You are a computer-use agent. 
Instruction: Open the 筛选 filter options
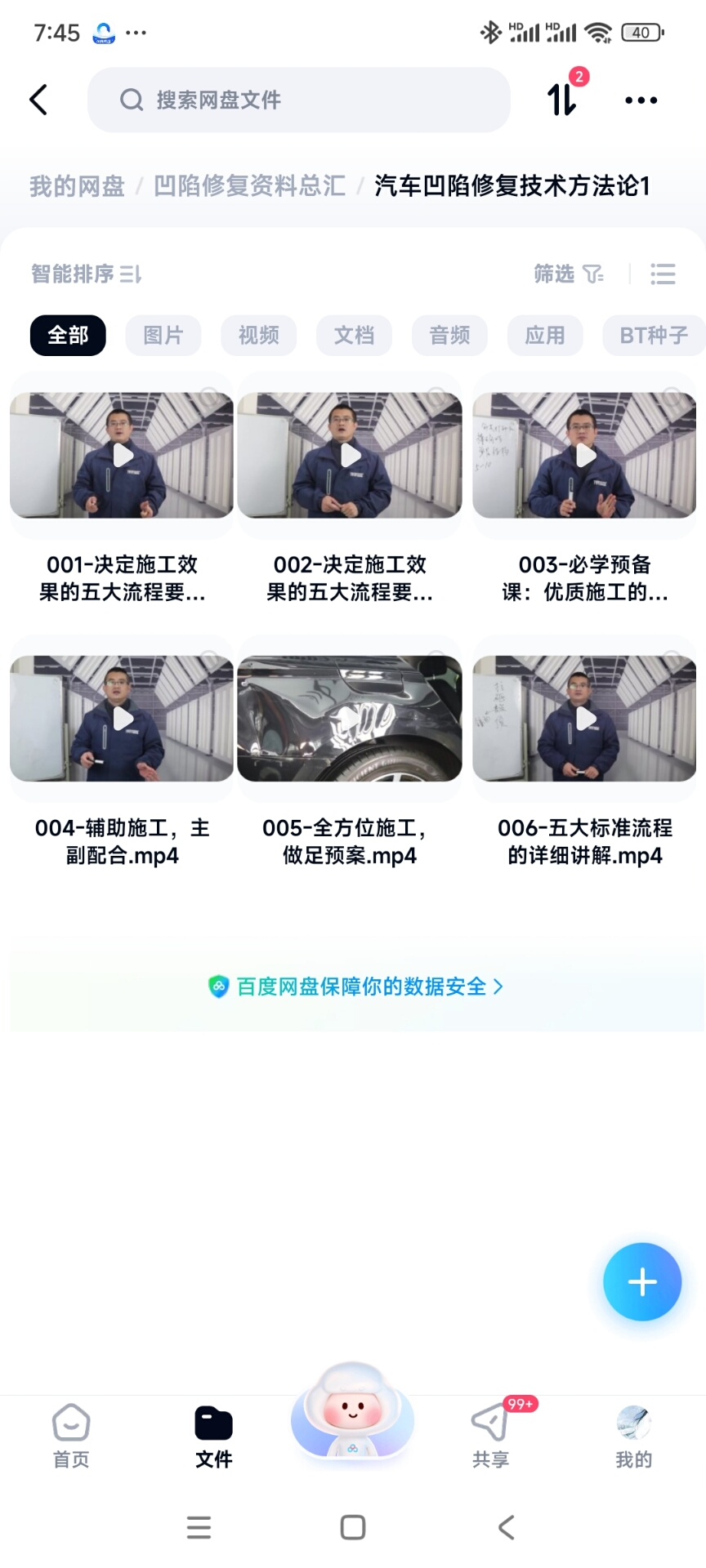(568, 274)
